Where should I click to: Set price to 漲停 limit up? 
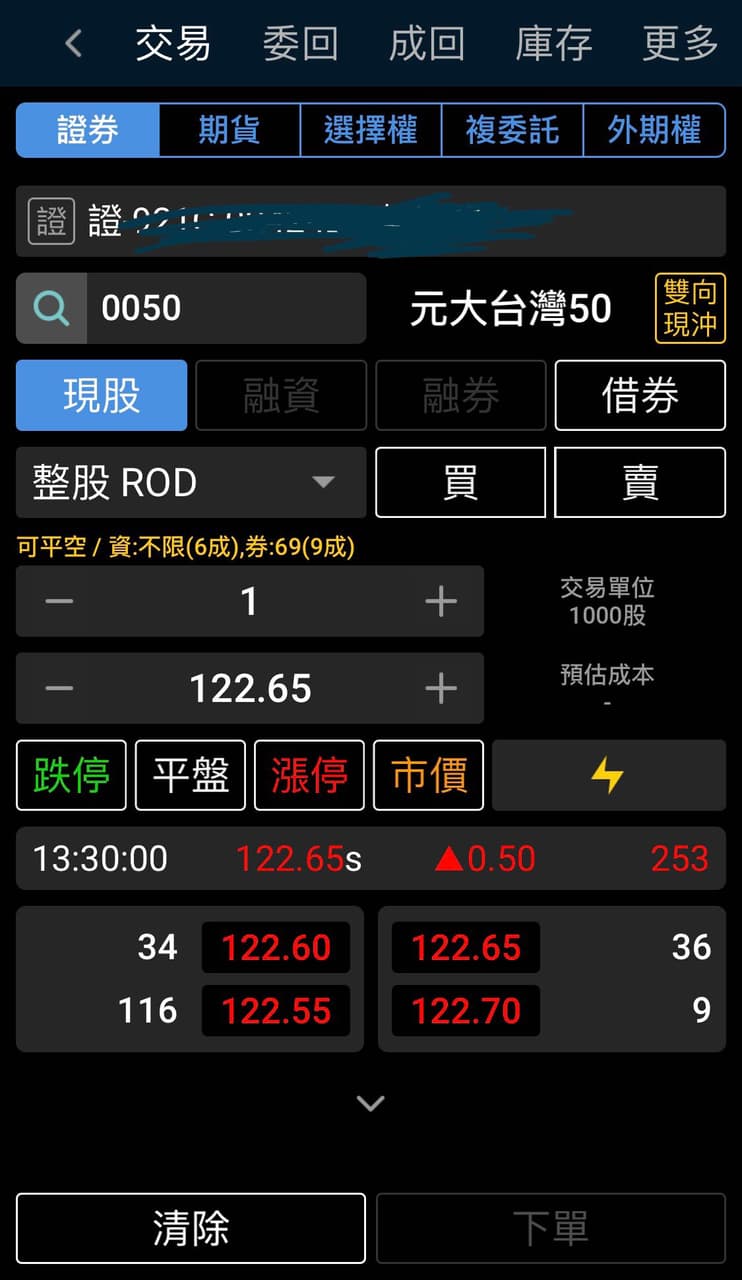tap(309, 775)
